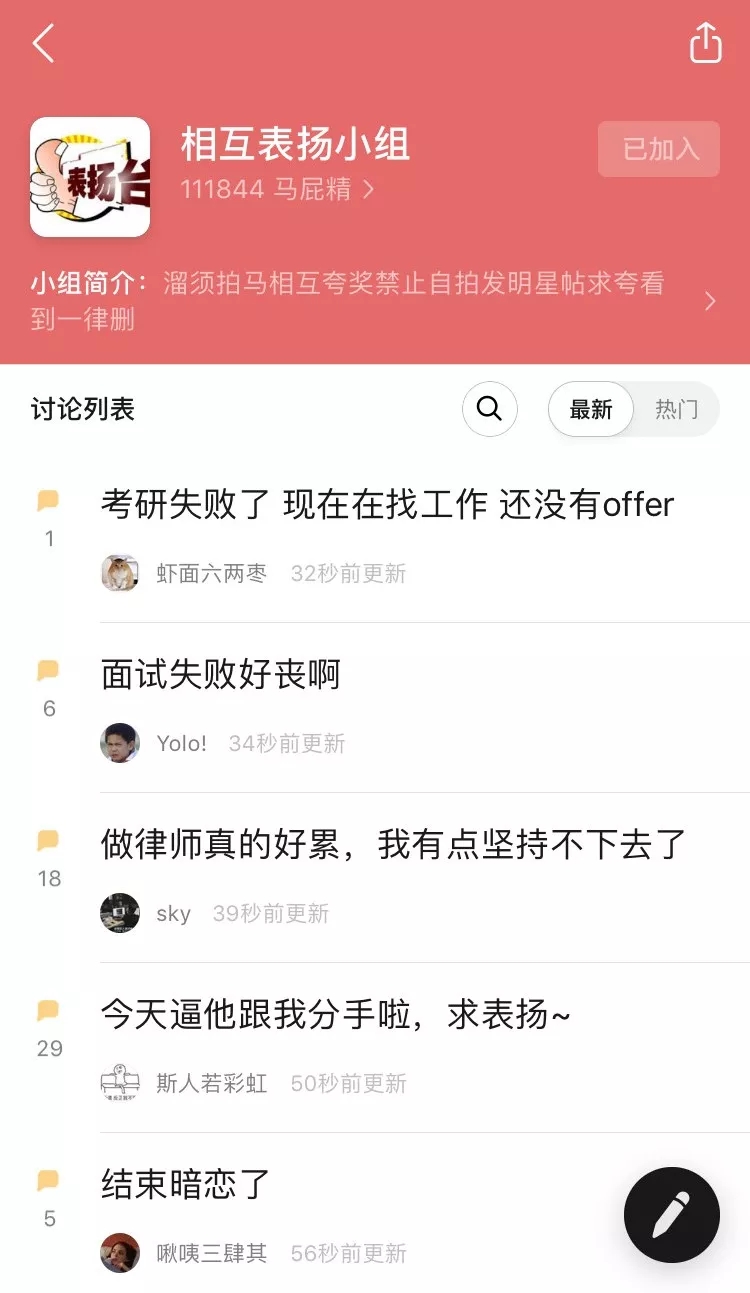
Task: Go back using the top-left arrow
Action: coord(43,44)
